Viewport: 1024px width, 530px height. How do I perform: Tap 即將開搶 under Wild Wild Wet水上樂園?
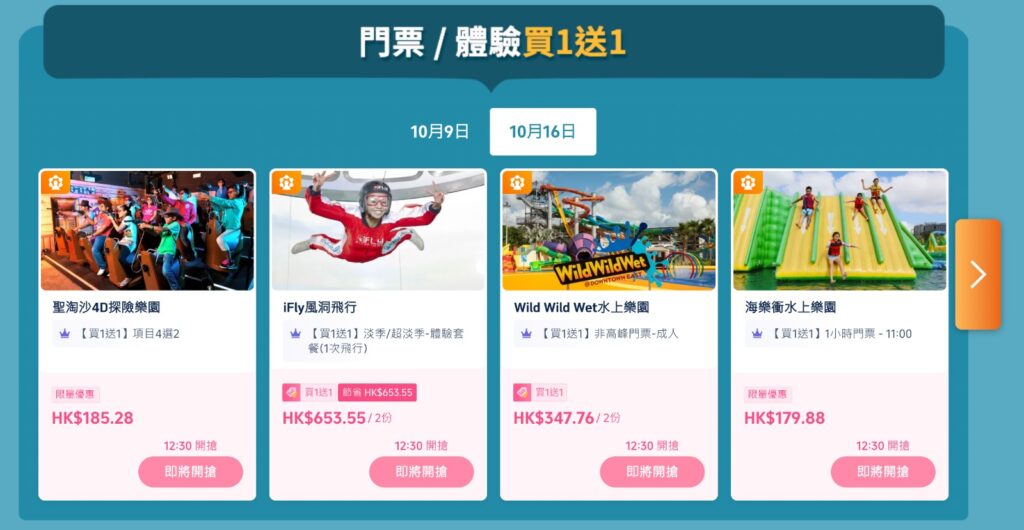point(652,472)
